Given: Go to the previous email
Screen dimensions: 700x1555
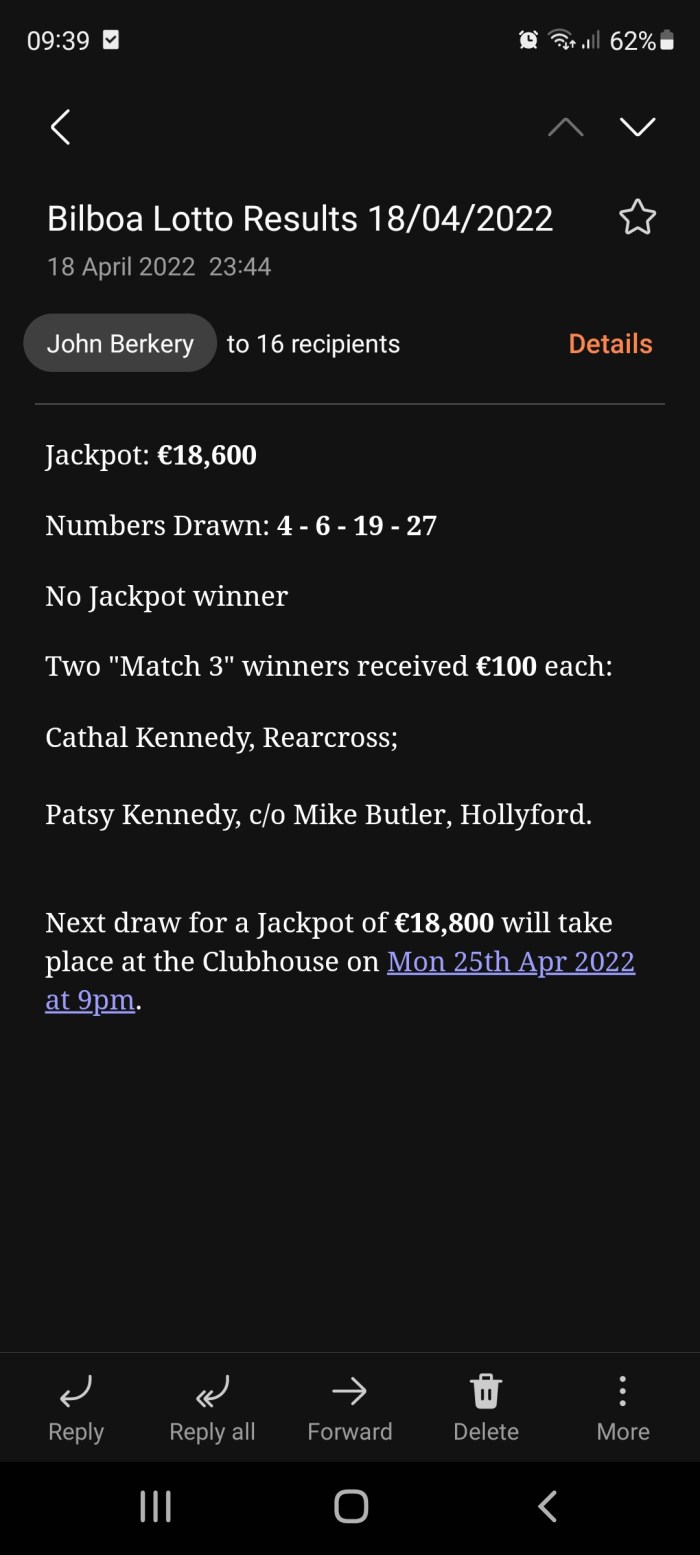Looking at the screenshot, I should tap(565, 127).
